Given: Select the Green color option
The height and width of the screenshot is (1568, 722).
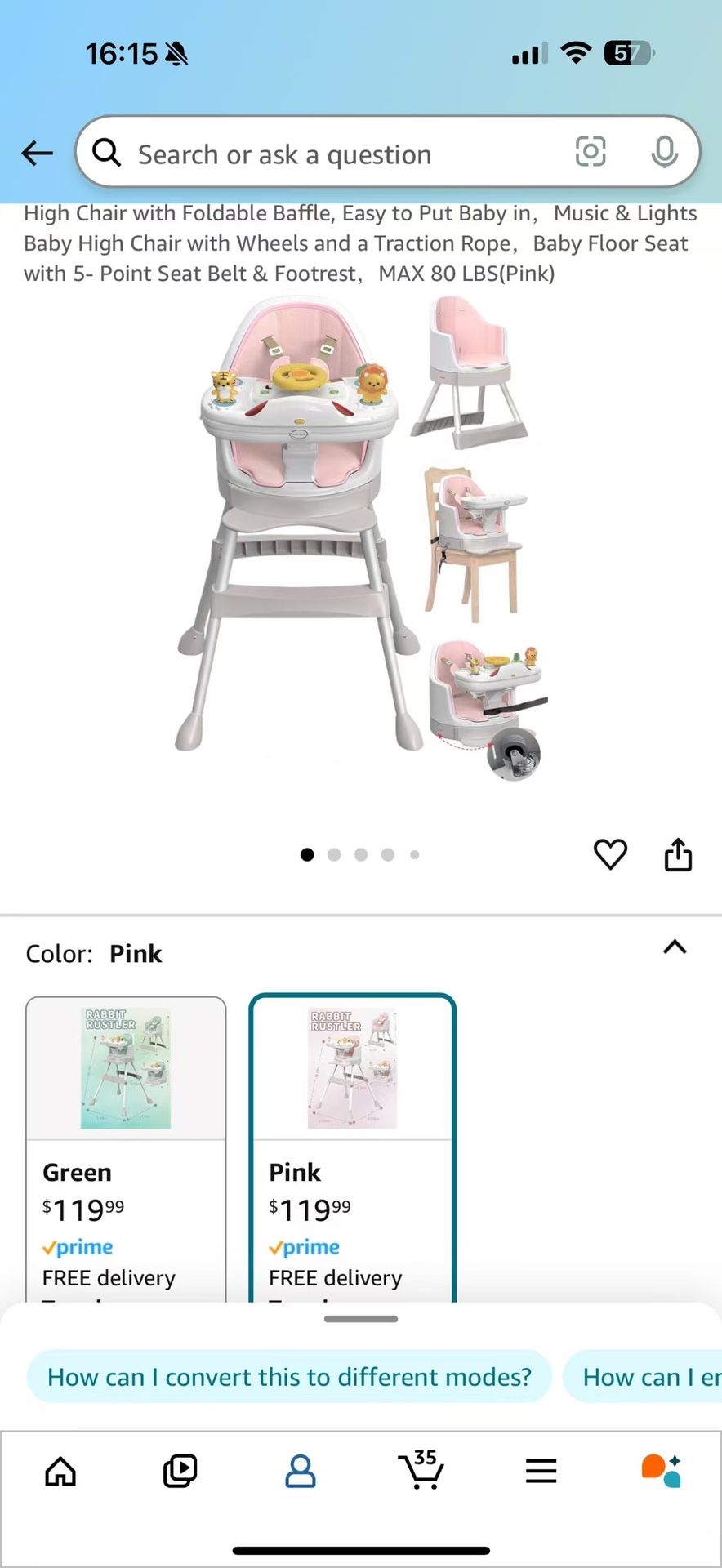Looking at the screenshot, I should [x=125, y=1143].
